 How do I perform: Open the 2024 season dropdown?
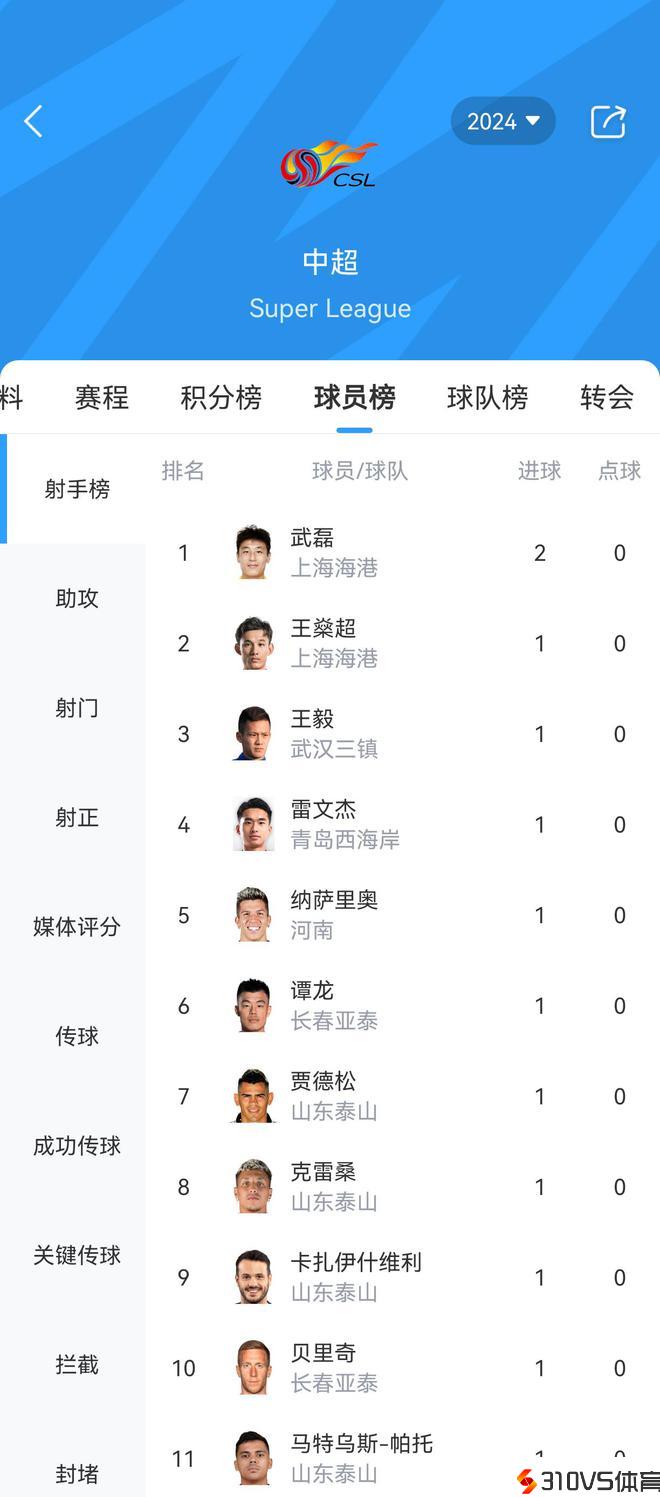(x=503, y=122)
